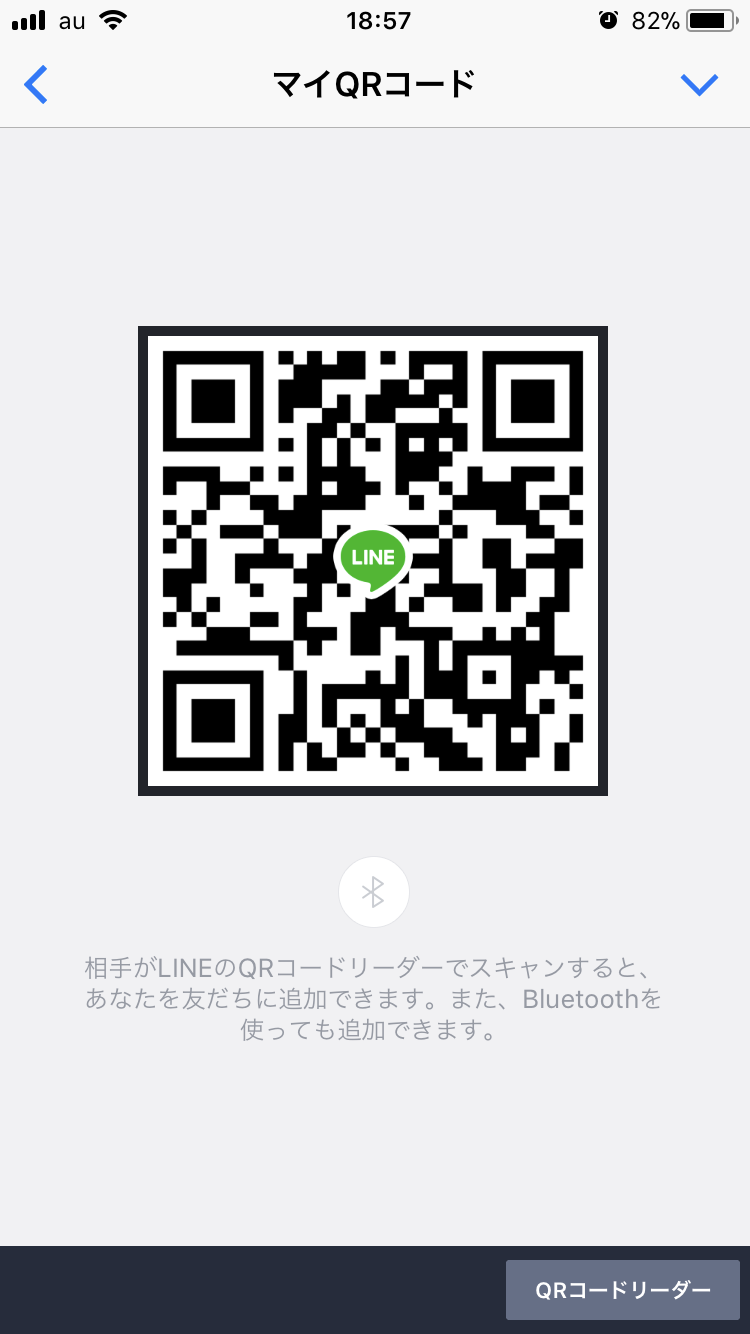Tap the round Bluetooth button

(374, 892)
